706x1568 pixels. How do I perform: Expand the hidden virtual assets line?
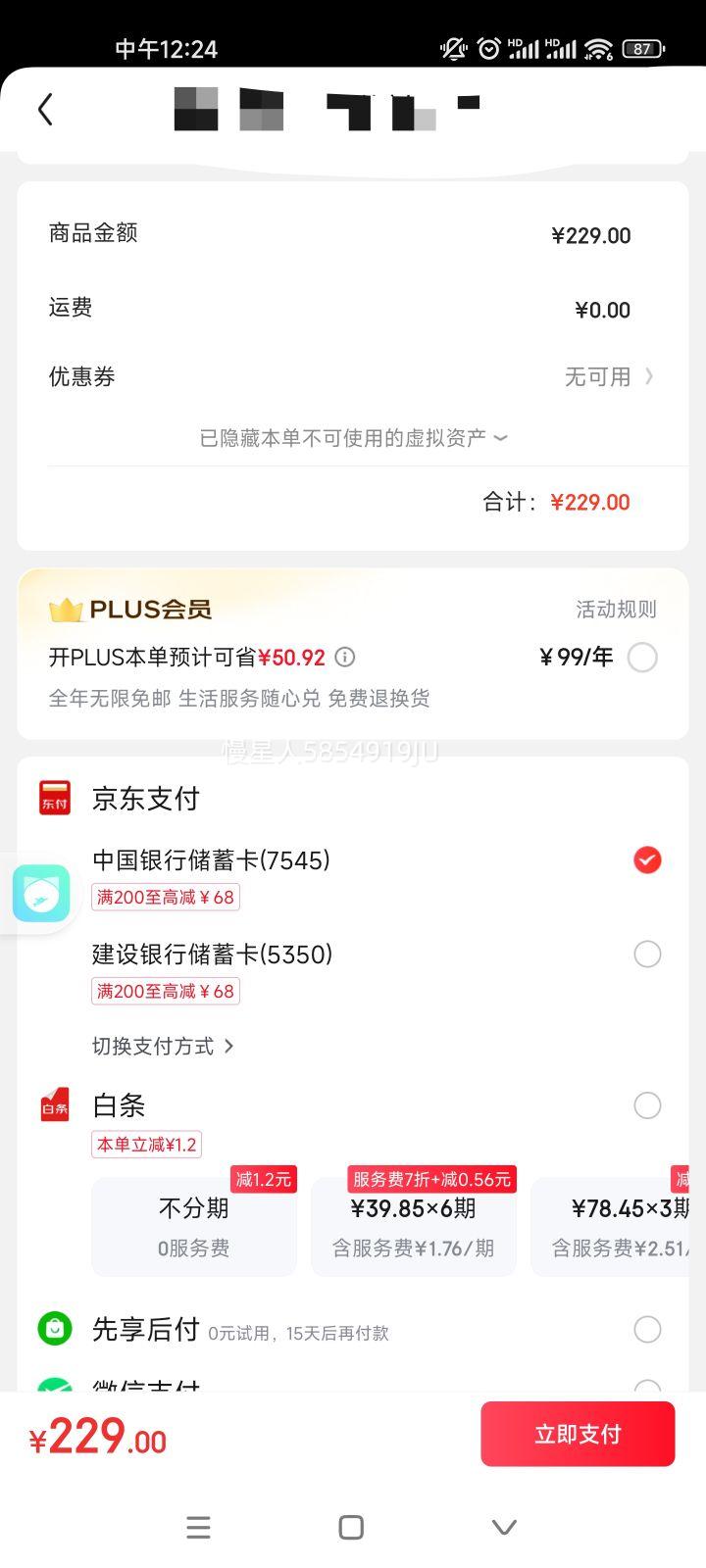pyautogui.click(x=353, y=438)
